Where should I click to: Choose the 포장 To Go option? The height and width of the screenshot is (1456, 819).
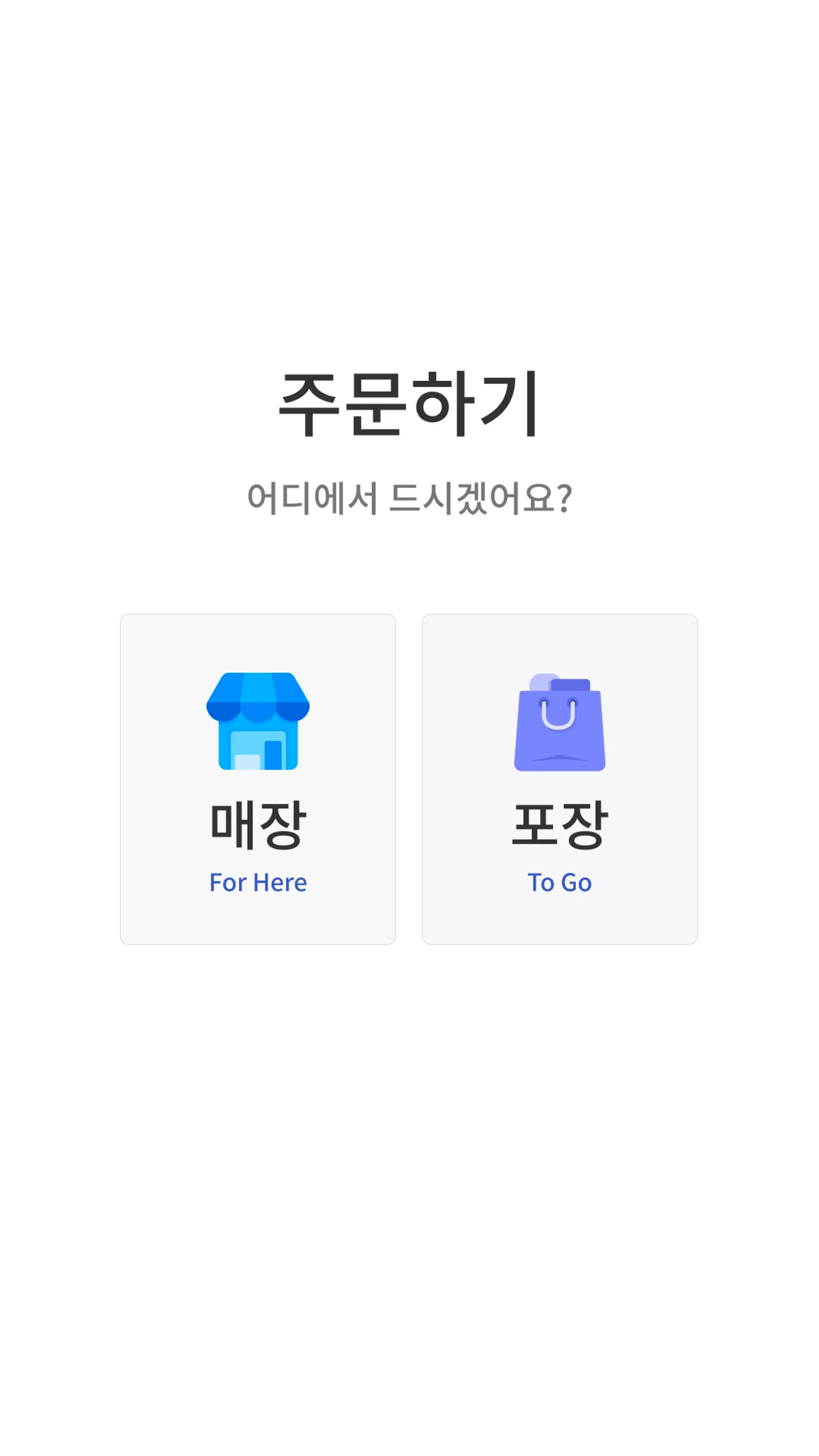pyautogui.click(x=559, y=778)
